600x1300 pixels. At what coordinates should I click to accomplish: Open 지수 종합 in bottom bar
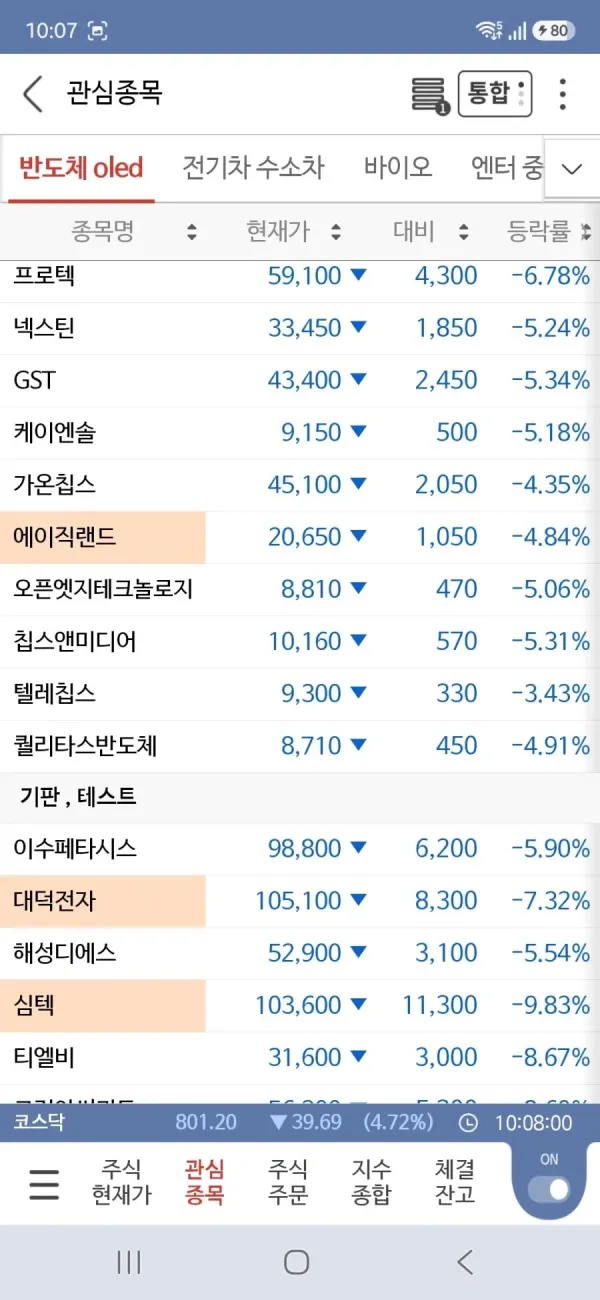coord(371,1182)
